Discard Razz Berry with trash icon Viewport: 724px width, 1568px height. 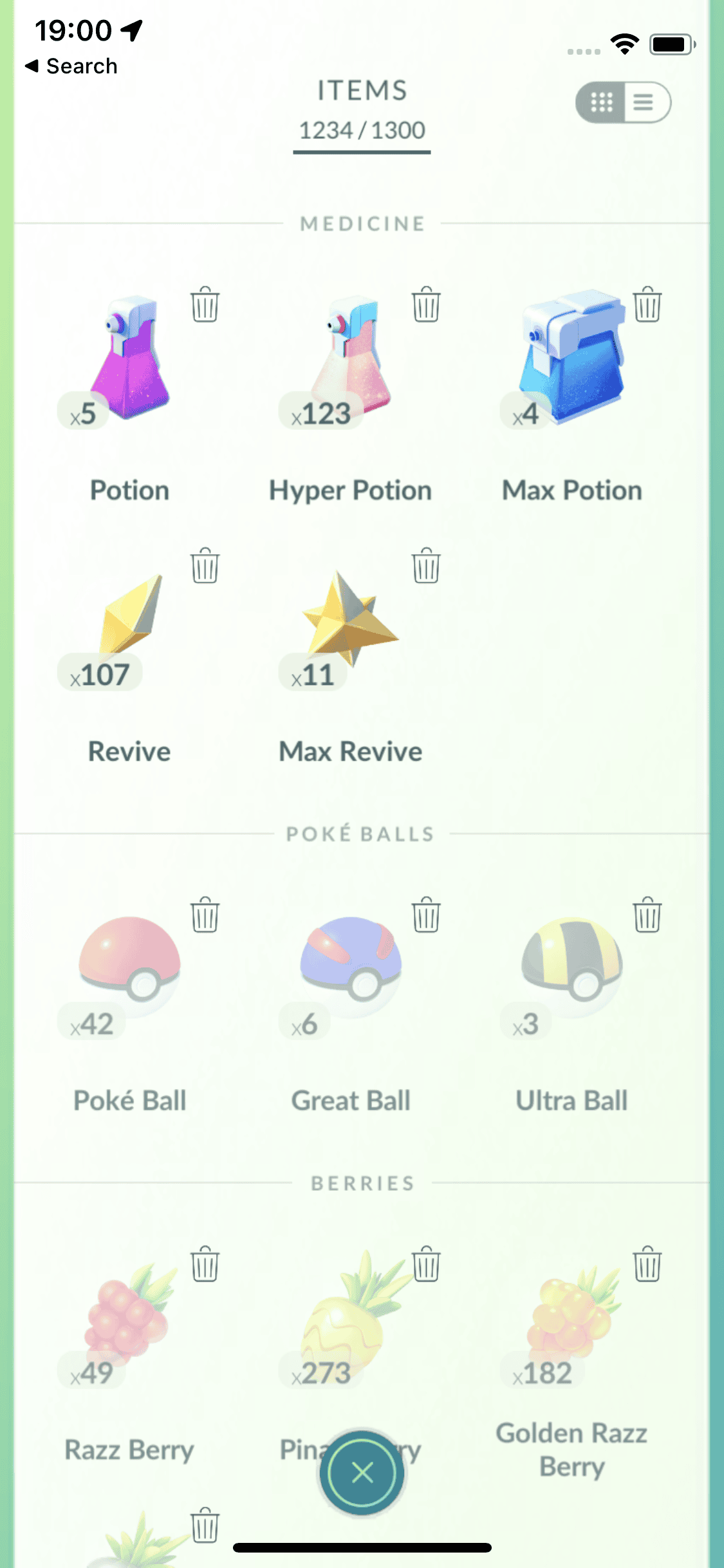click(205, 1264)
